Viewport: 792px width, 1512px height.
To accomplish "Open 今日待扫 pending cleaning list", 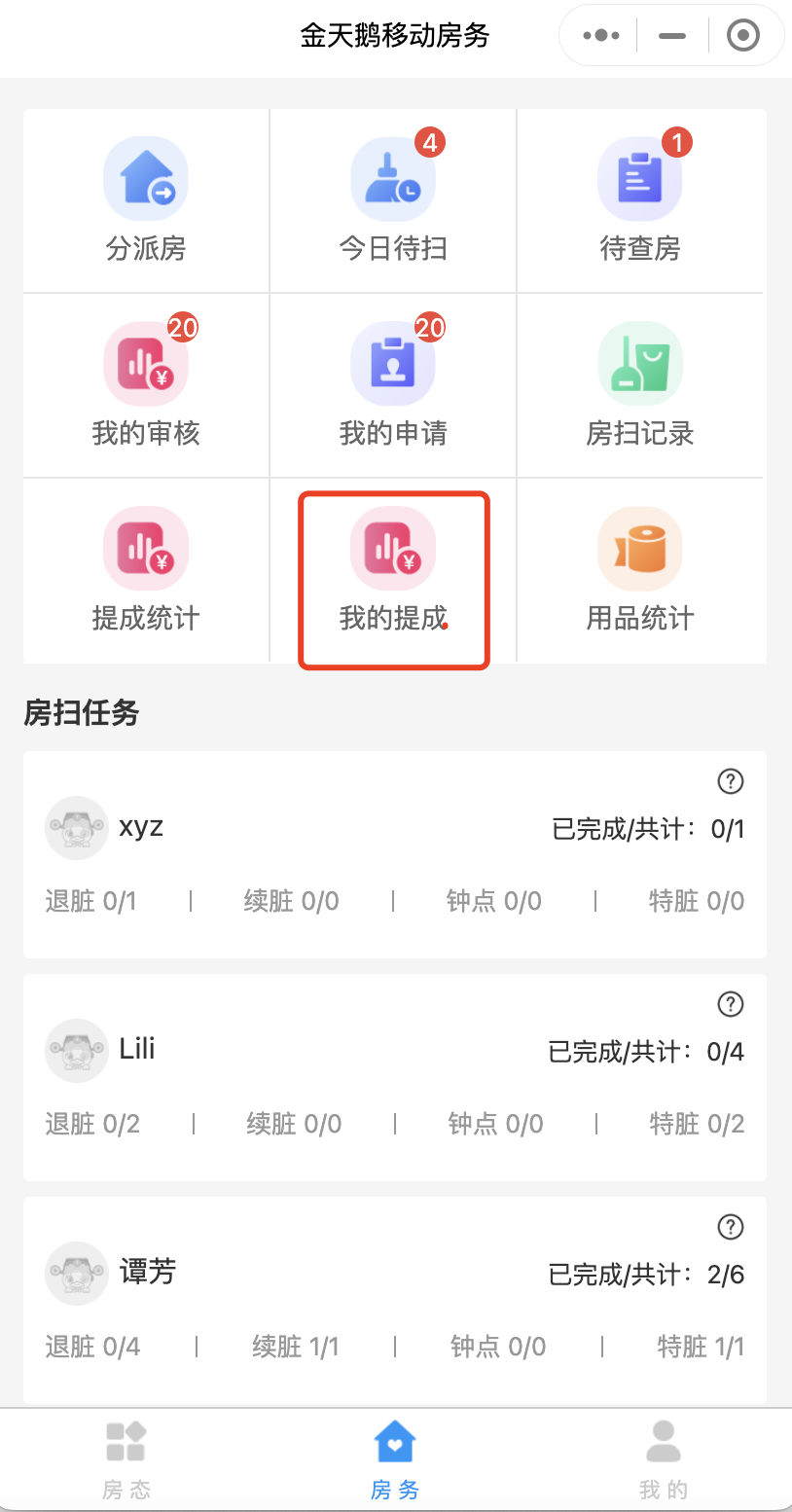I will [x=393, y=200].
